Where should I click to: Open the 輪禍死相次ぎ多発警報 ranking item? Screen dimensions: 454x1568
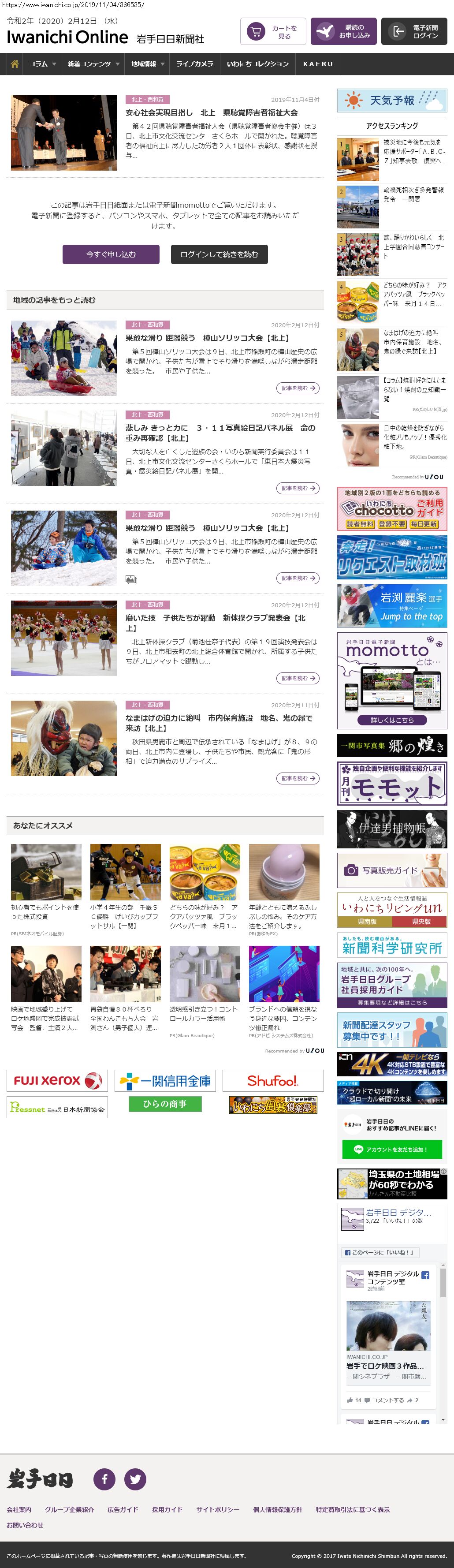414,194
